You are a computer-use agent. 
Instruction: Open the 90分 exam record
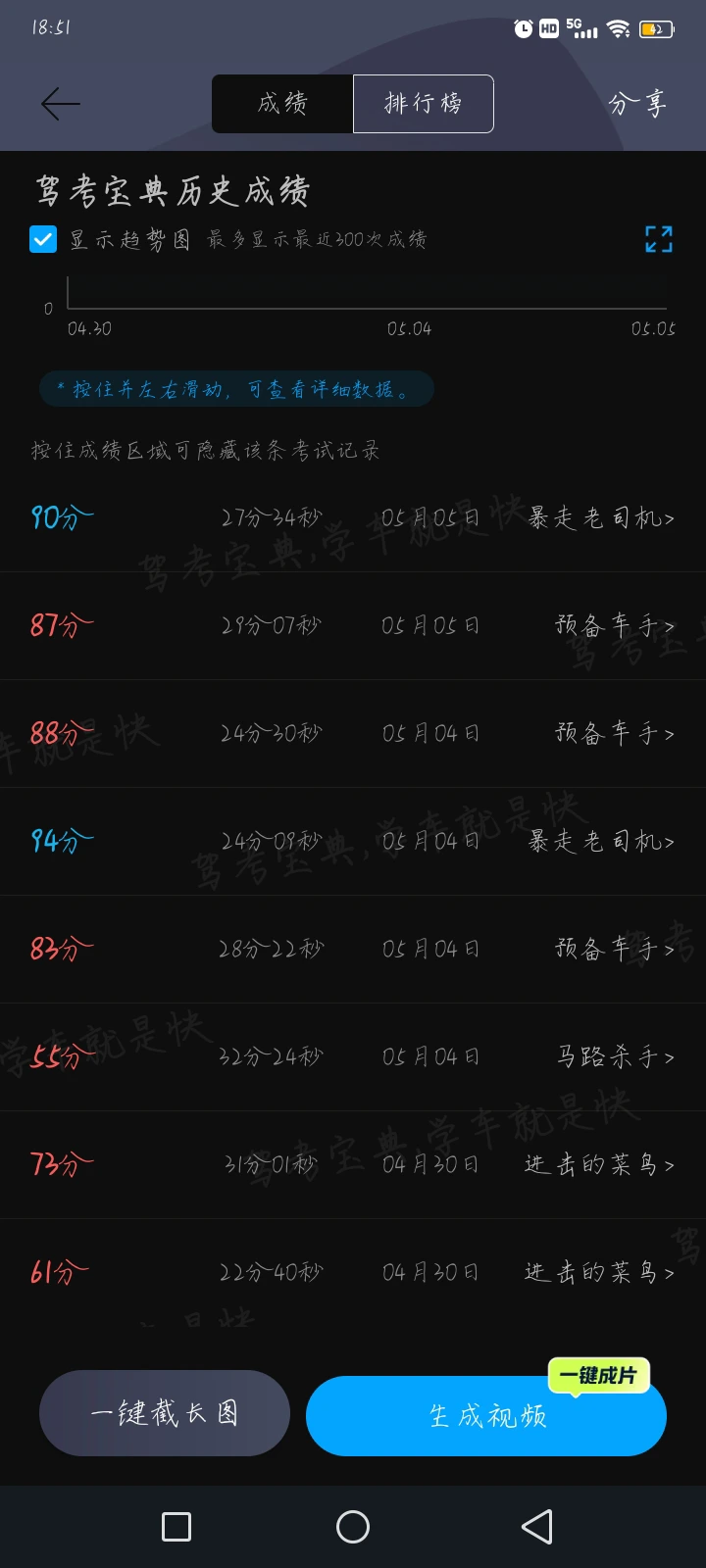point(353,517)
